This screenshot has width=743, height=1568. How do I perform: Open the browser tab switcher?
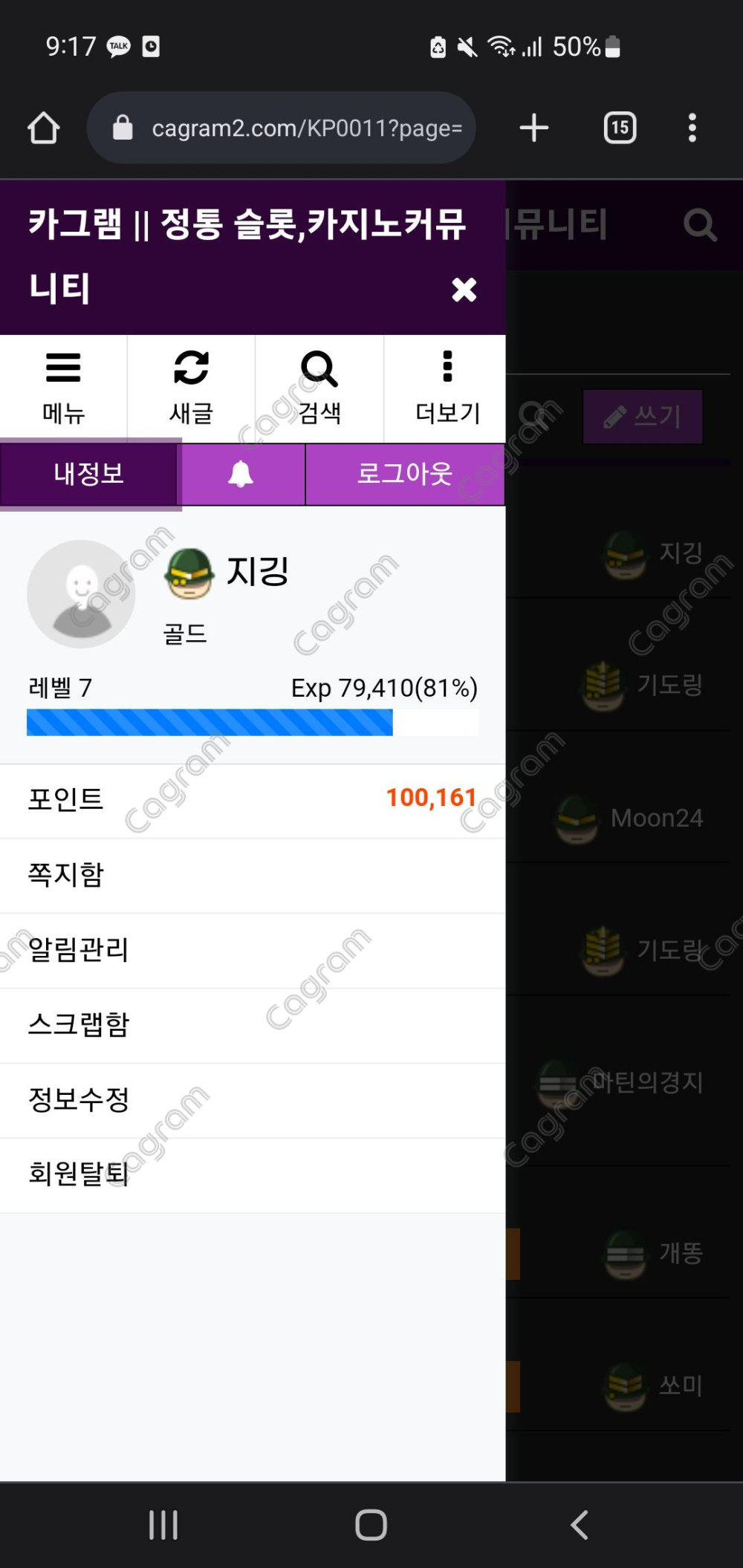coord(620,128)
